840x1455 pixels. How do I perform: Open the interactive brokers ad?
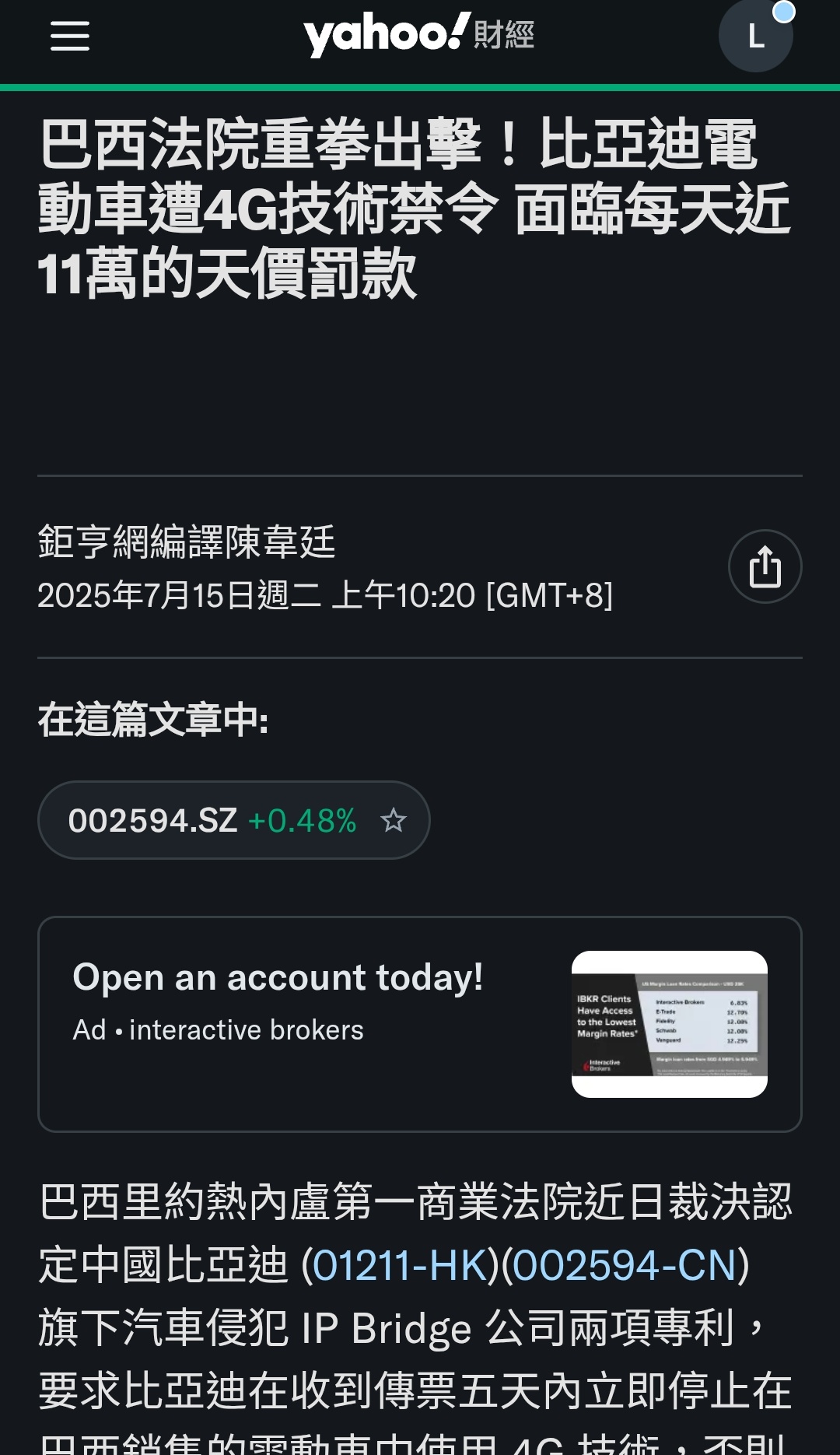278,1029
